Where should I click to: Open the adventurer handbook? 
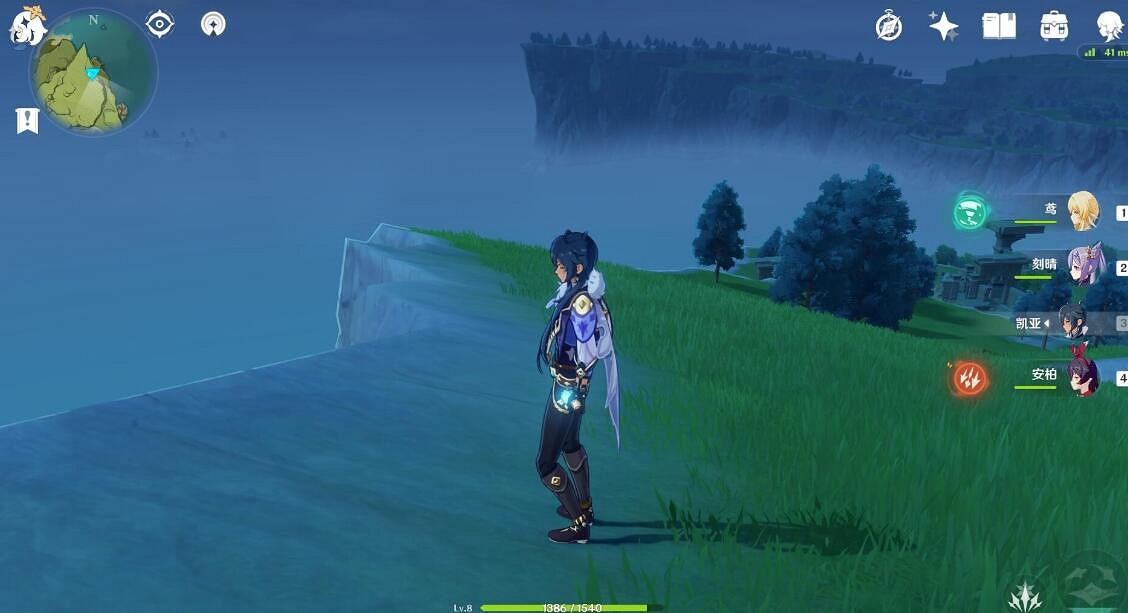[x=998, y=27]
